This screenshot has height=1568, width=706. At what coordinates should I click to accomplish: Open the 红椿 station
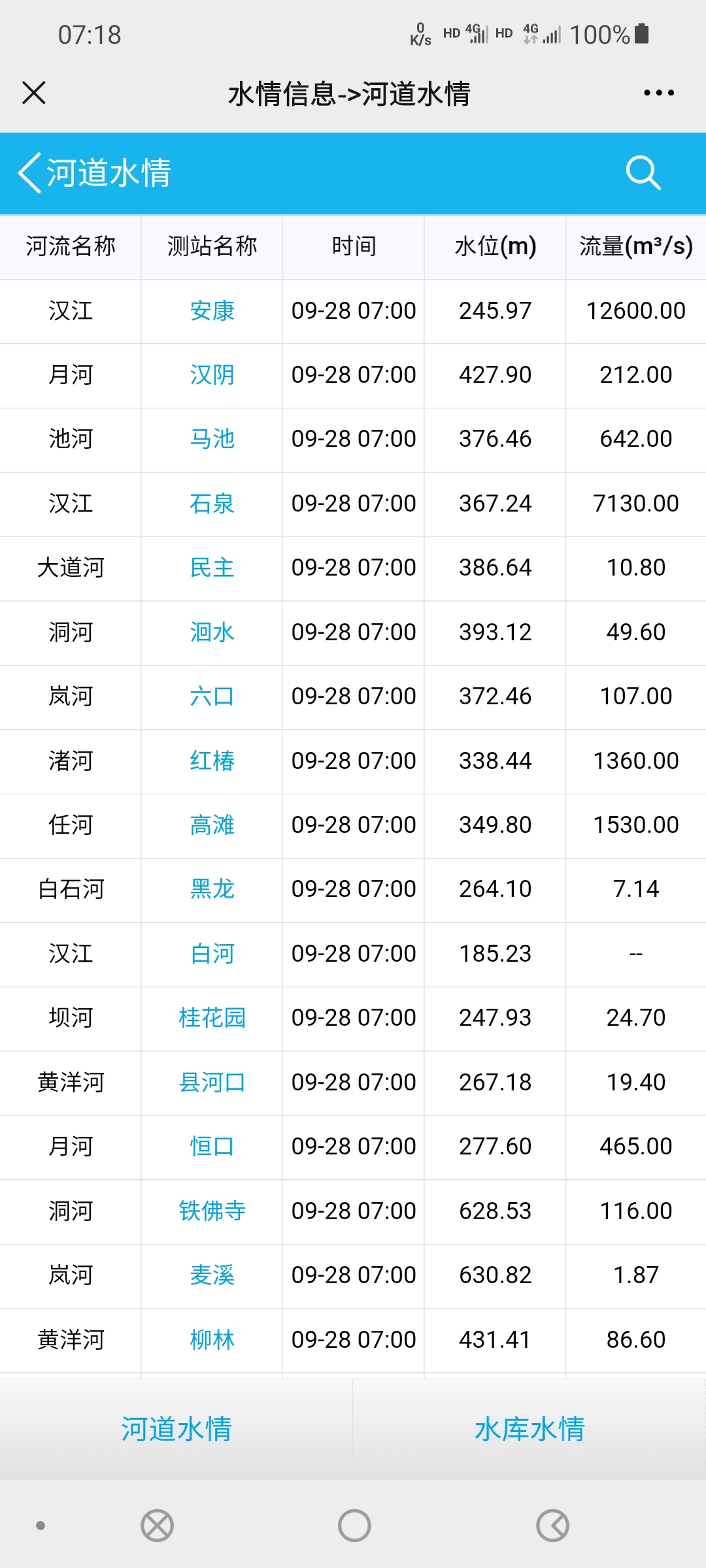tap(212, 761)
